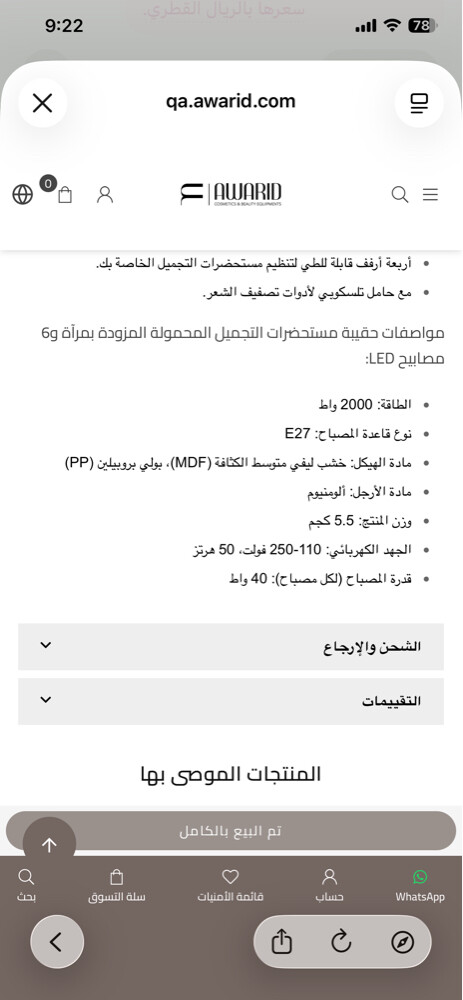Open the account icon in header
Image resolution: width=463 pixels, height=1000 pixels.
(105, 195)
